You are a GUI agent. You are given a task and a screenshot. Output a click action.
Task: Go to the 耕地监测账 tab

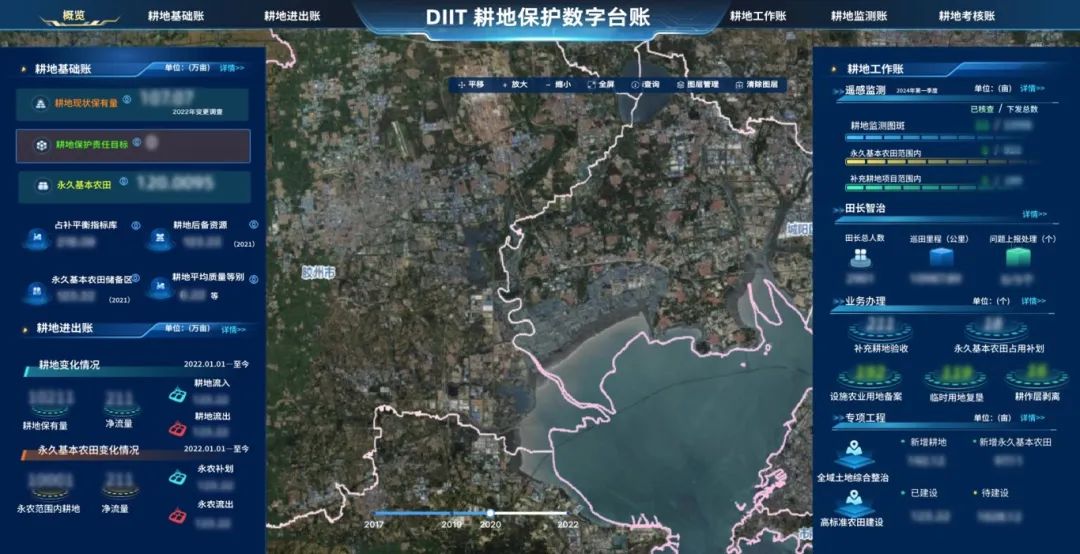(858, 16)
